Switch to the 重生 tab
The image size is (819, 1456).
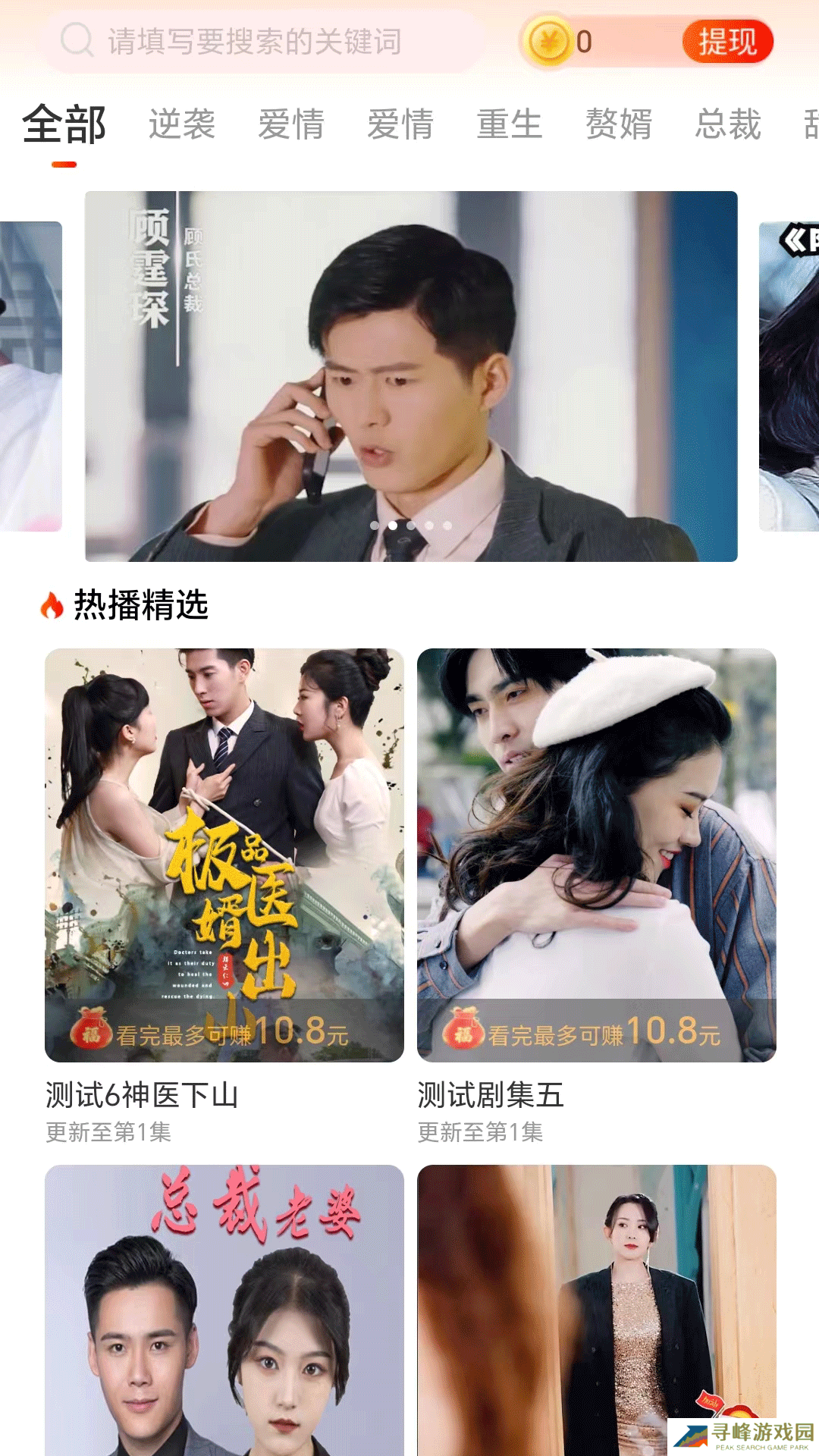(x=509, y=124)
